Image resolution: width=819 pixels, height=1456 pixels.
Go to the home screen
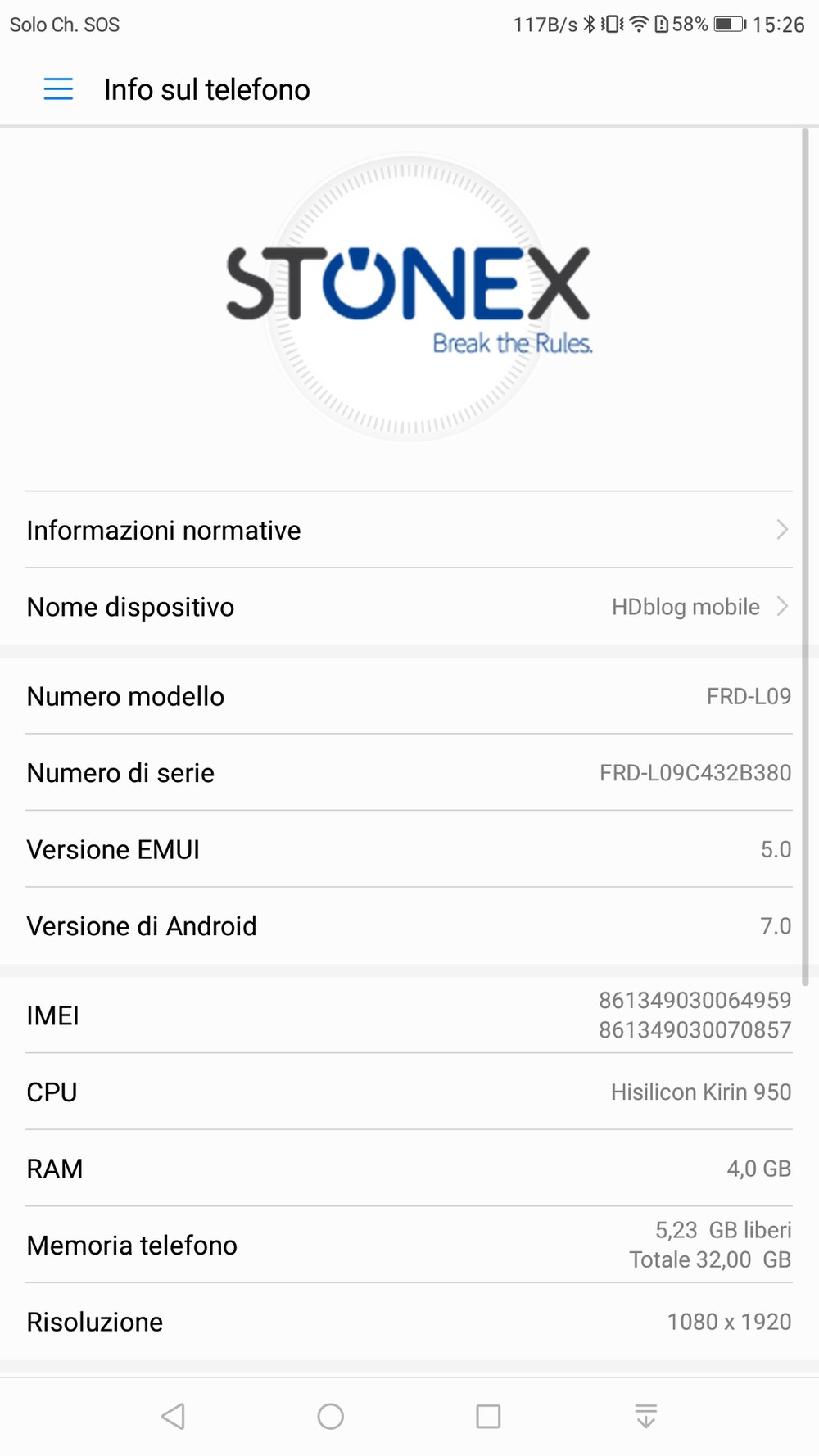point(331,1416)
